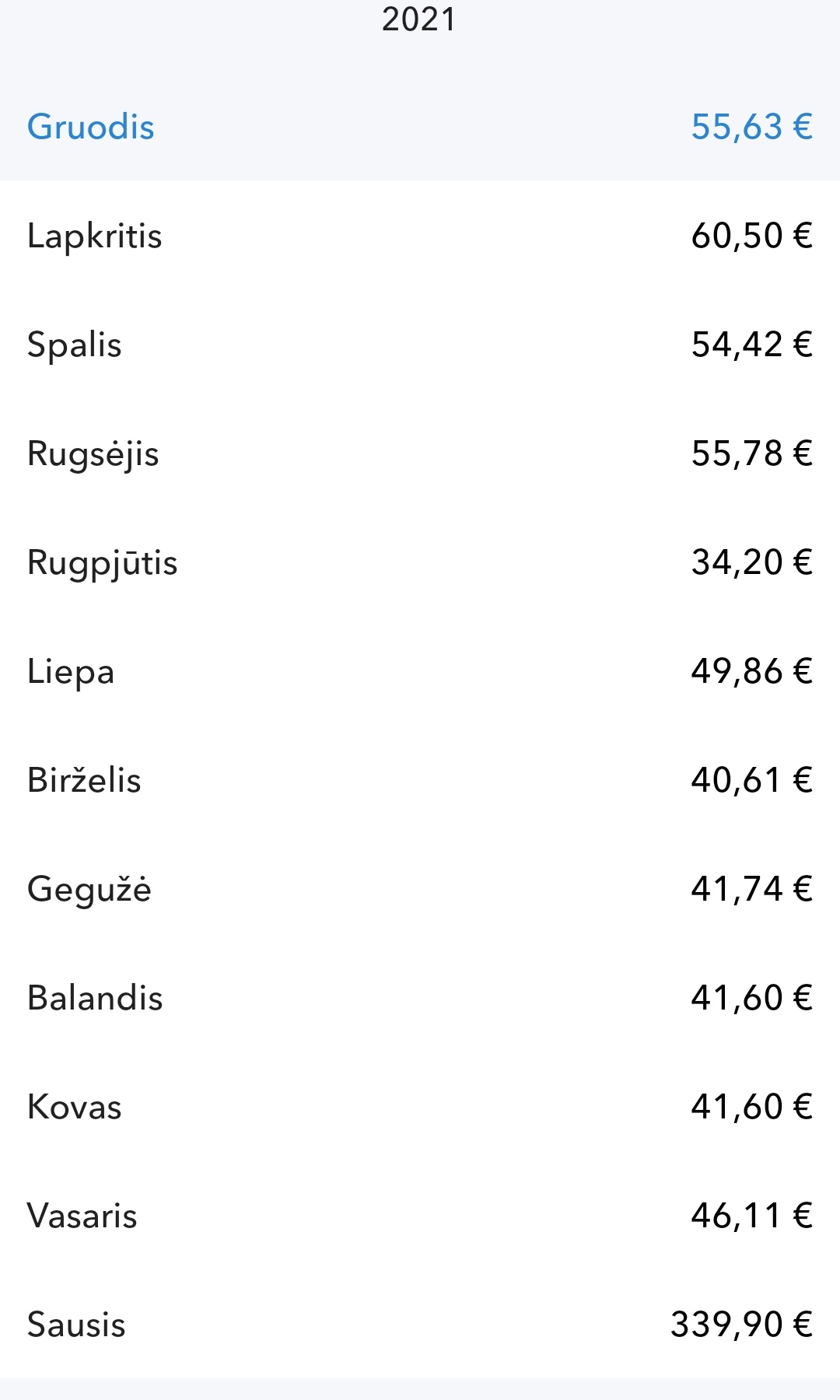Image resolution: width=840 pixels, height=1400 pixels.
Task: Show details for Vasaris
Action: (x=420, y=1216)
